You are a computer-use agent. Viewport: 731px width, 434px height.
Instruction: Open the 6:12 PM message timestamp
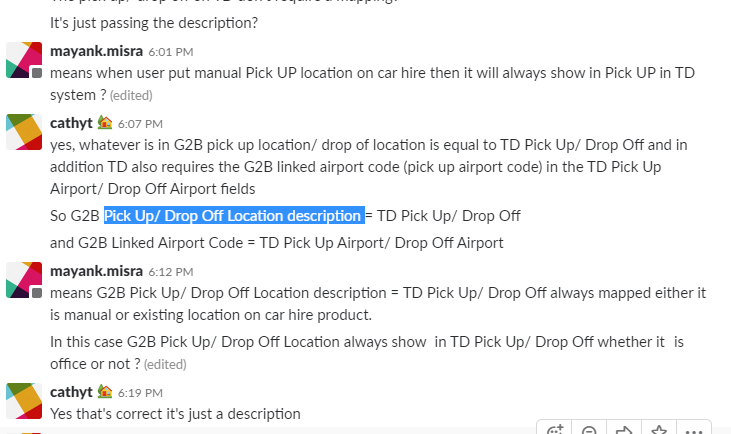[171, 271]
